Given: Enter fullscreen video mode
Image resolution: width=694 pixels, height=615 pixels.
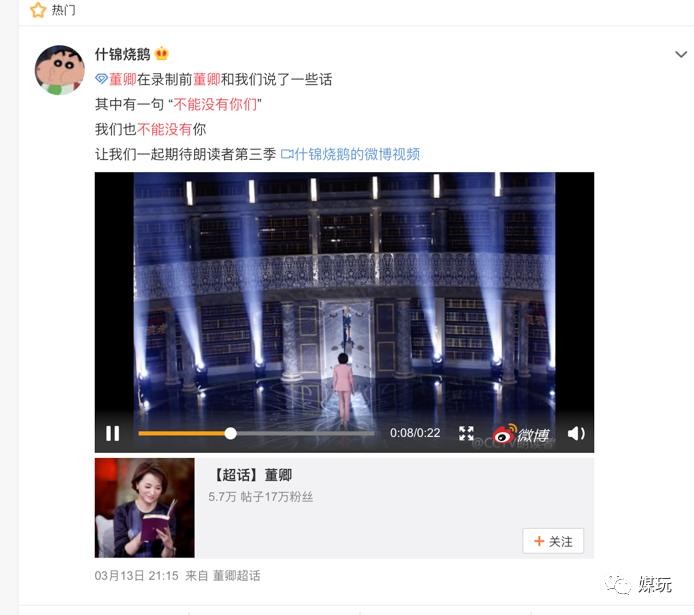Looking at the screenshot, I should [x=466, y=433].
